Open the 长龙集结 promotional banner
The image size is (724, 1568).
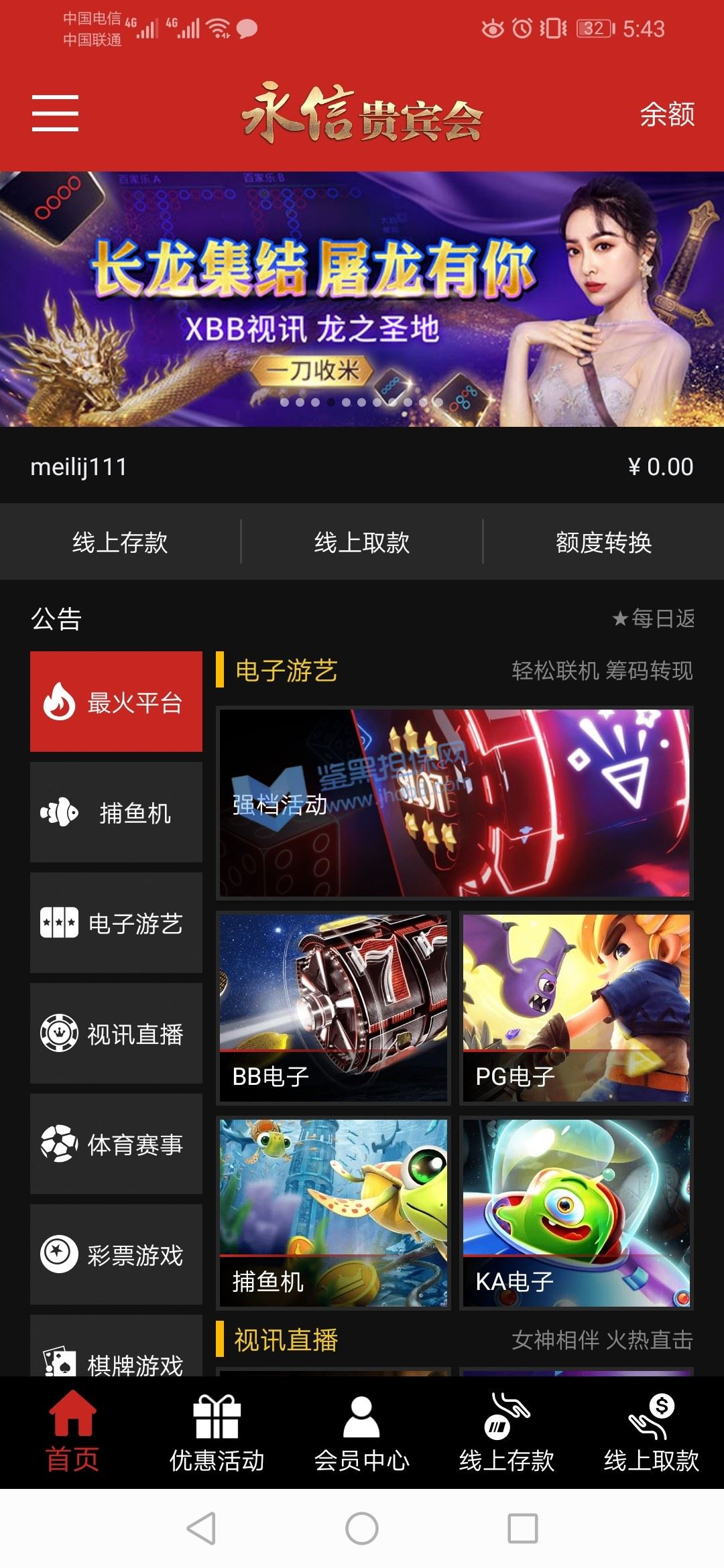click(362, 299)
